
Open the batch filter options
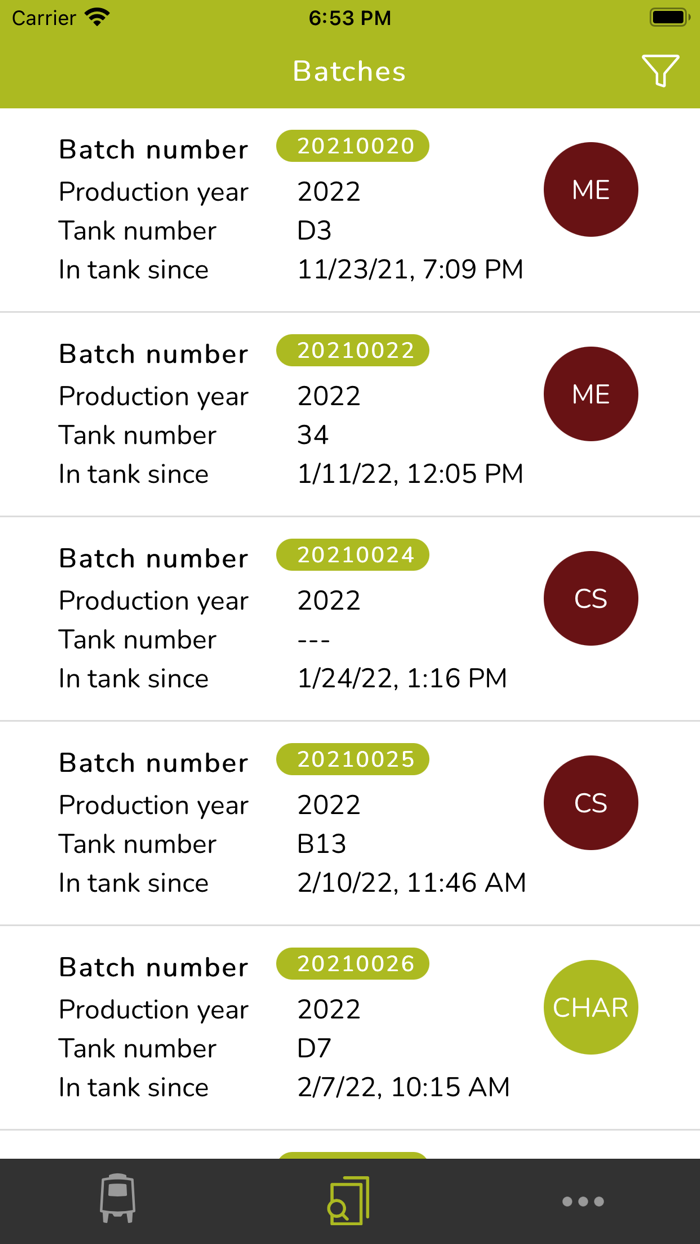pos(660,71)
